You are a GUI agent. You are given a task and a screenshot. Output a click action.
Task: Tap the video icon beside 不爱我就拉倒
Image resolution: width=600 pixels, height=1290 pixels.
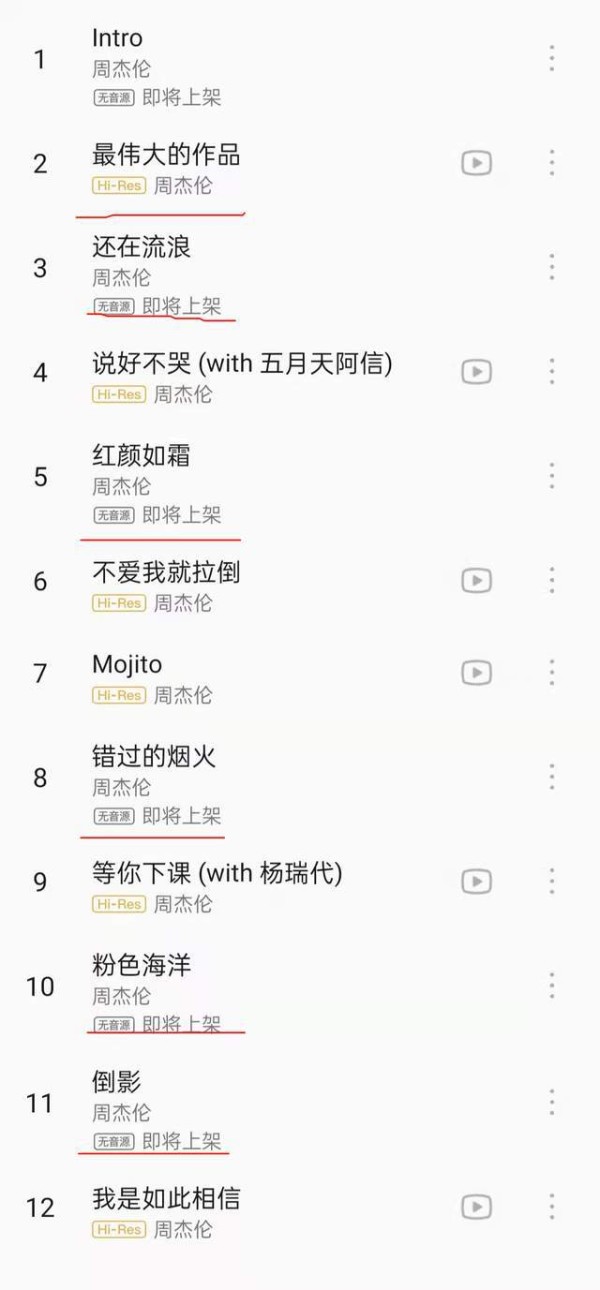click(476, 580)
